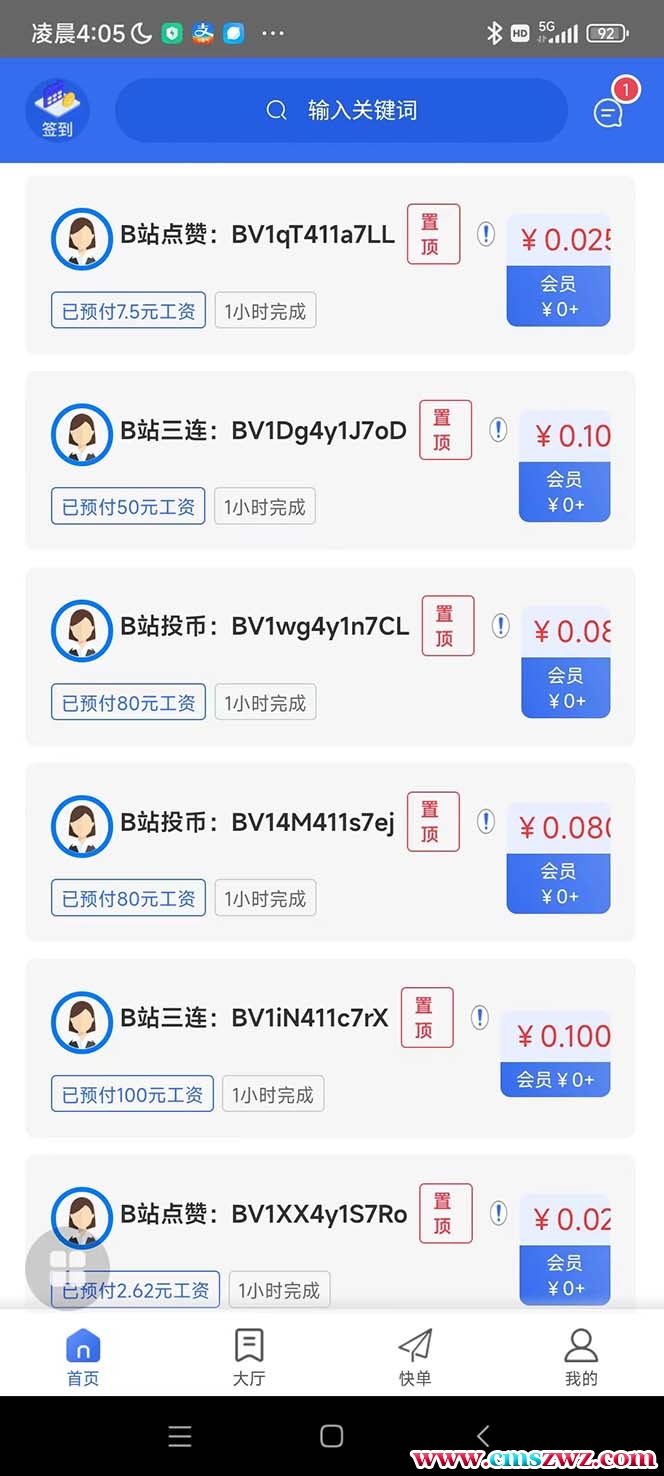Open the task B站投币：BV1wg4y1n7CL
The height and width of the screenshot is (1476, 664).
264,627
